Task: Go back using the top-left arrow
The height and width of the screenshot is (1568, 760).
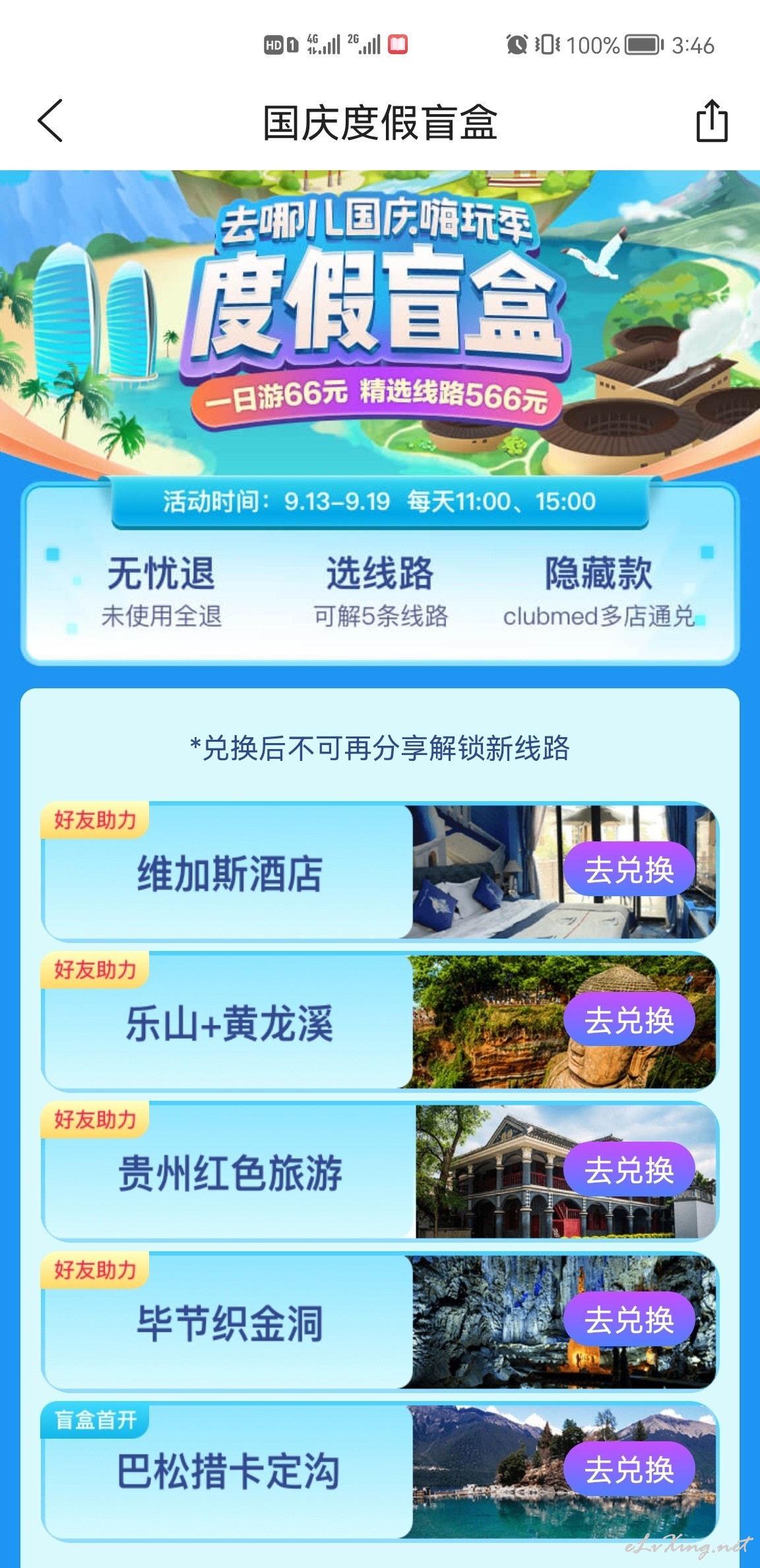Action: [50, 121]
